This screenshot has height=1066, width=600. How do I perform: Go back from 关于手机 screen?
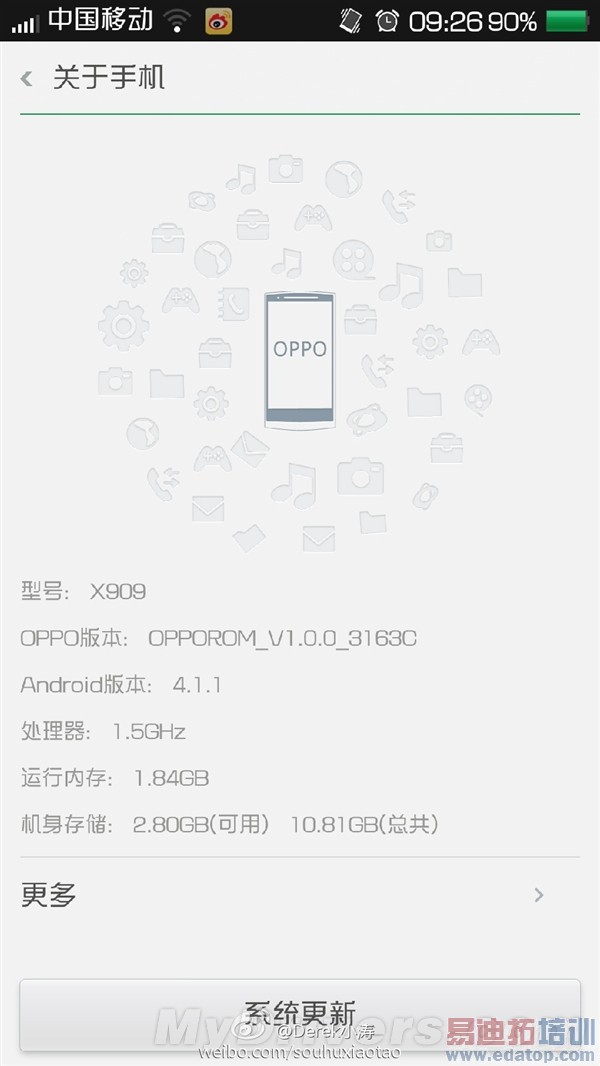[27, 78]
